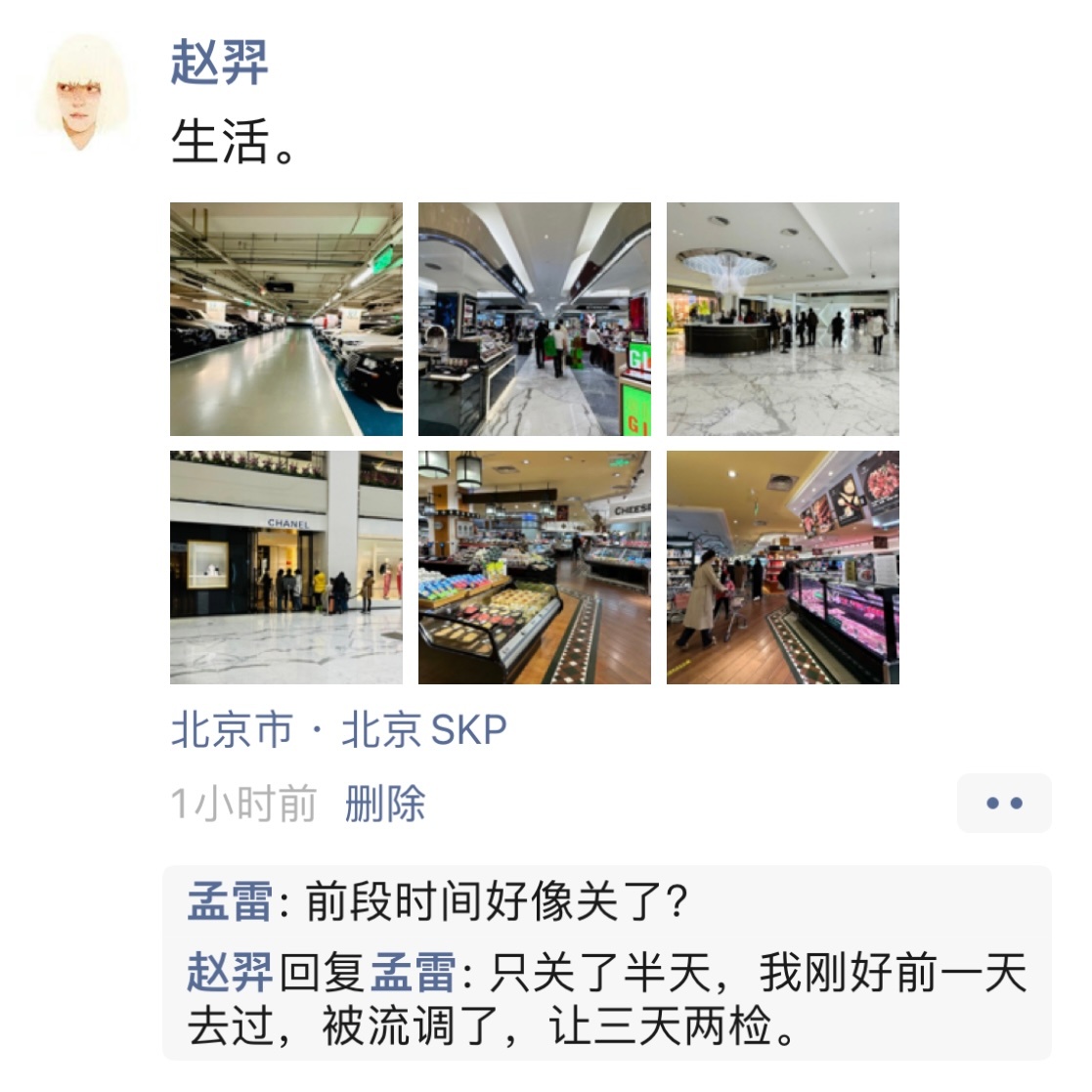This screenshot has width=1092, height=1092.
Task: Tap the poster name 赵羿
Action: tap(219, 65)
